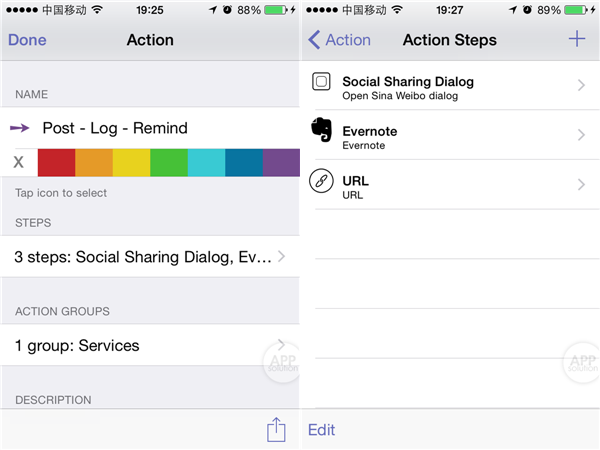The width and height of the screenshot is (600, 450).
Task: Open the 1 group: Services row
Action: (x=150, y=345)
